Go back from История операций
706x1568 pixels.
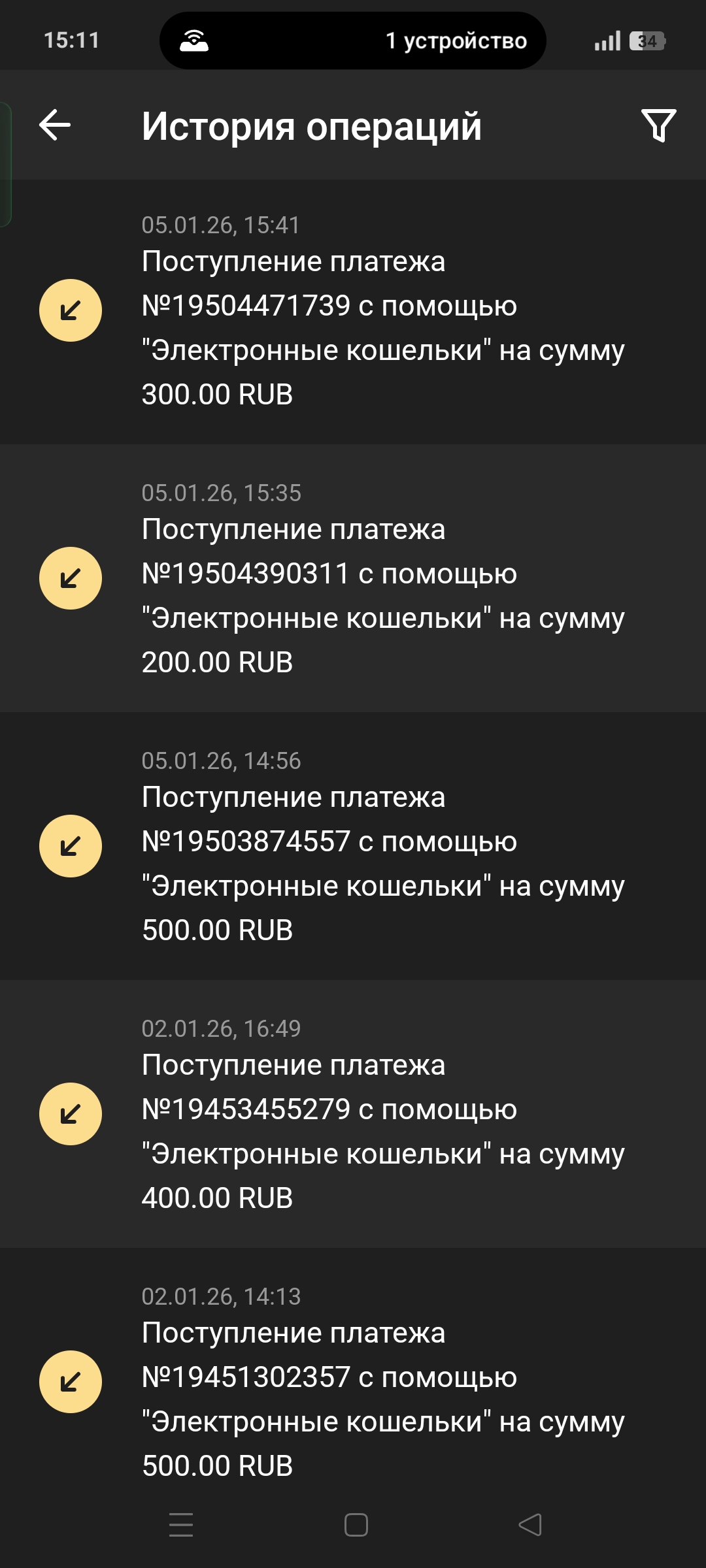55,125
